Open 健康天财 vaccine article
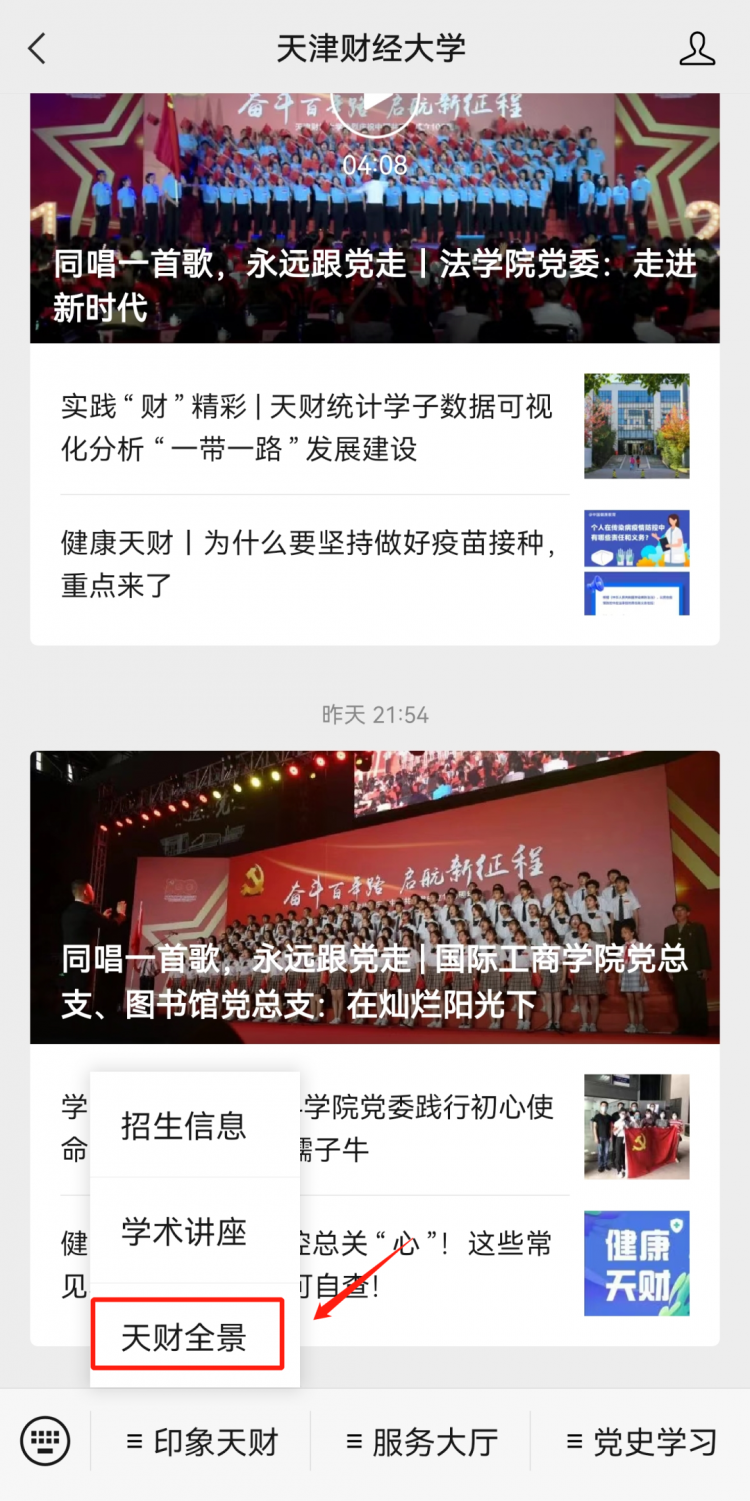 [x=375, y=563]
